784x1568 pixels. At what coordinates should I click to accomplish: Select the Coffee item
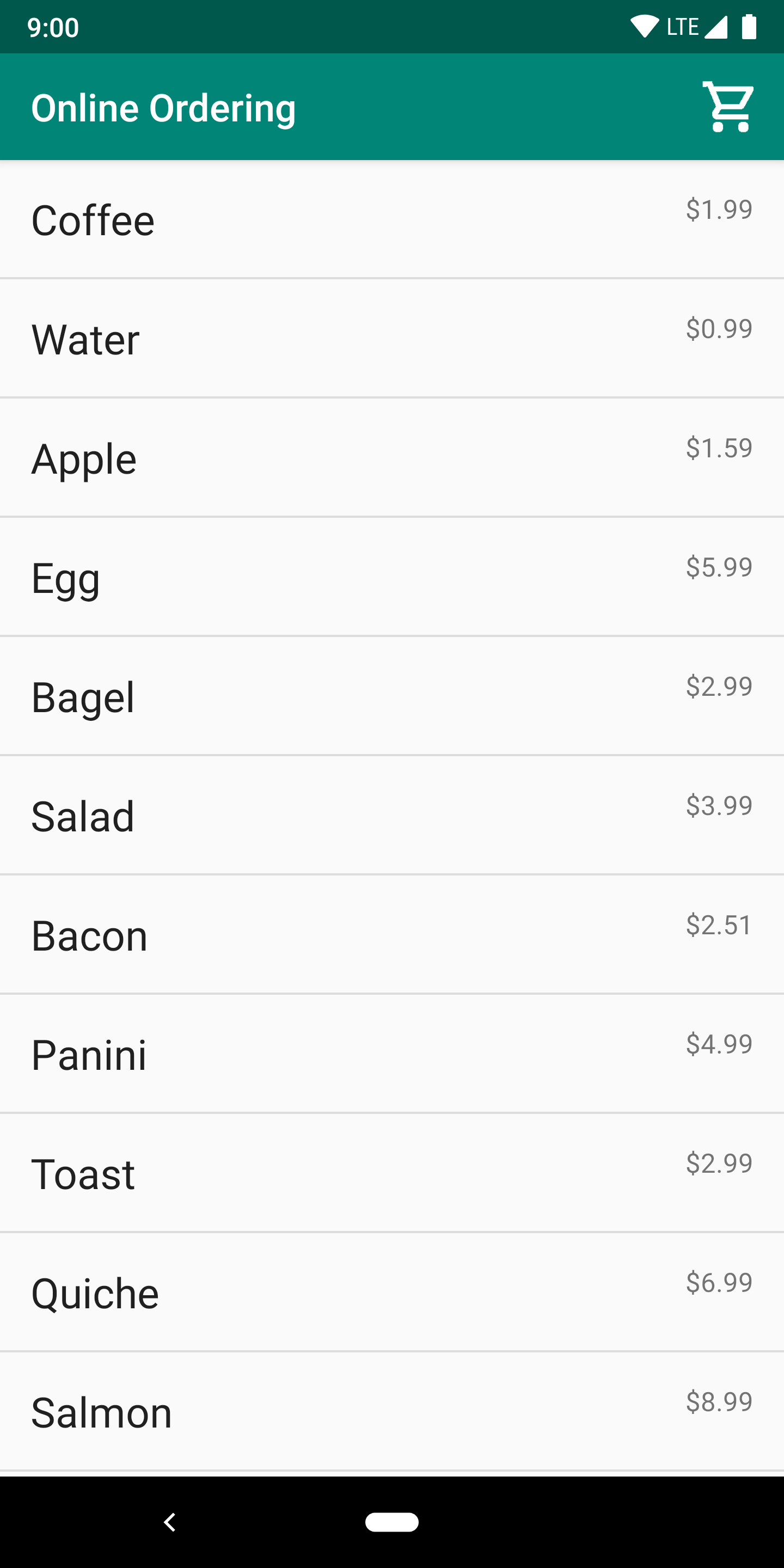pos(392,220)
